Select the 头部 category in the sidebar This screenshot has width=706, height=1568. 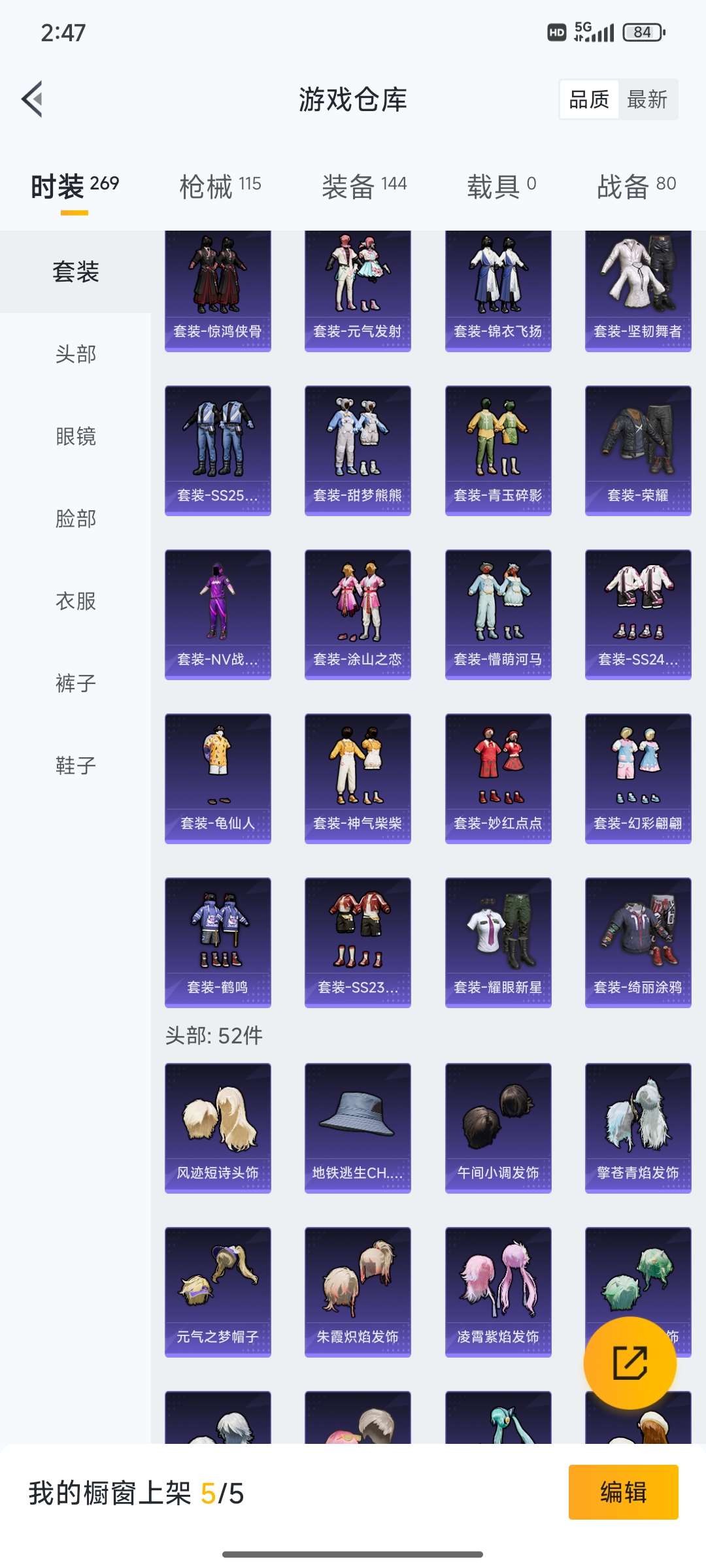[76, 354]
